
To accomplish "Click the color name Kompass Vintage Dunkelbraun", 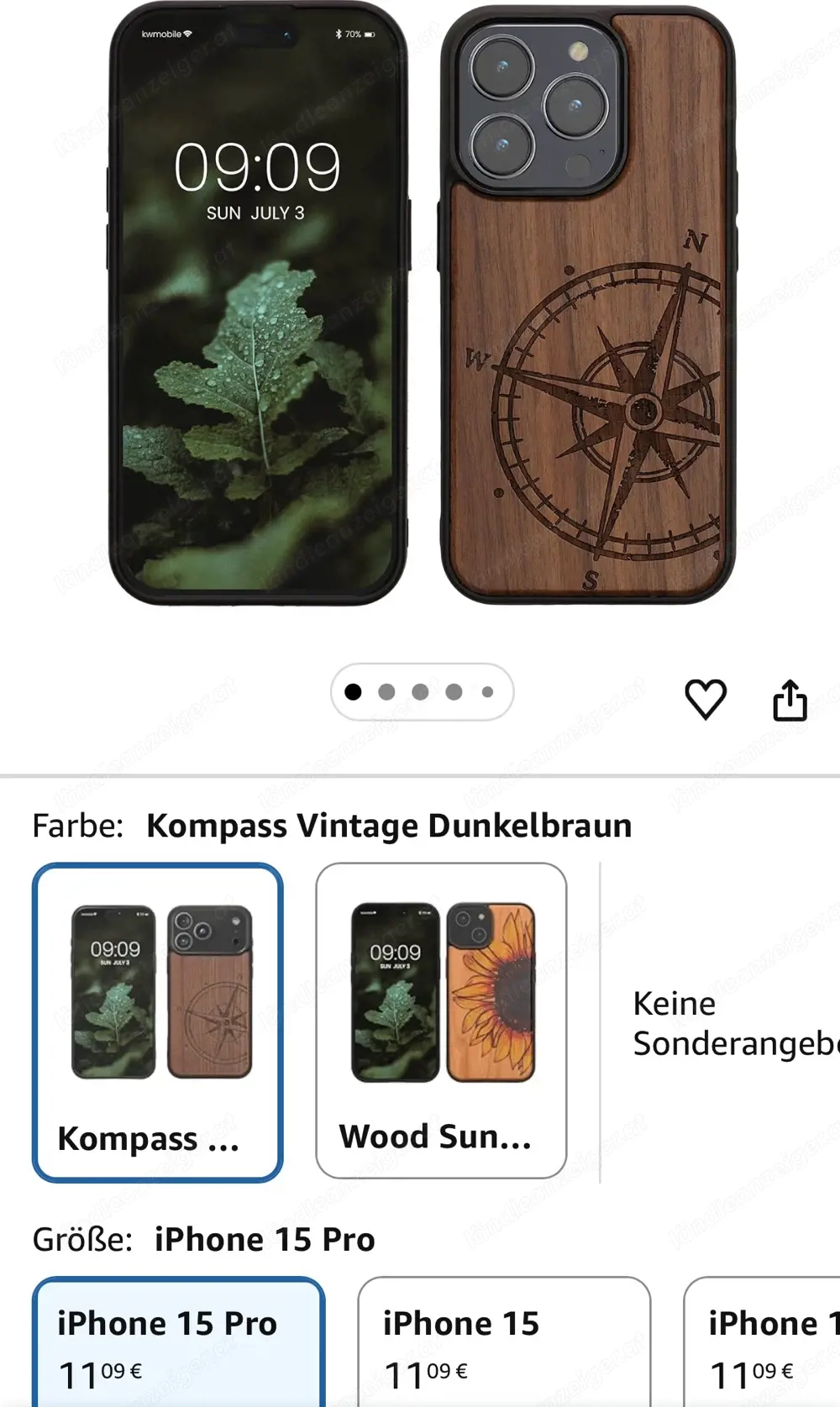I will click(389, 825).
